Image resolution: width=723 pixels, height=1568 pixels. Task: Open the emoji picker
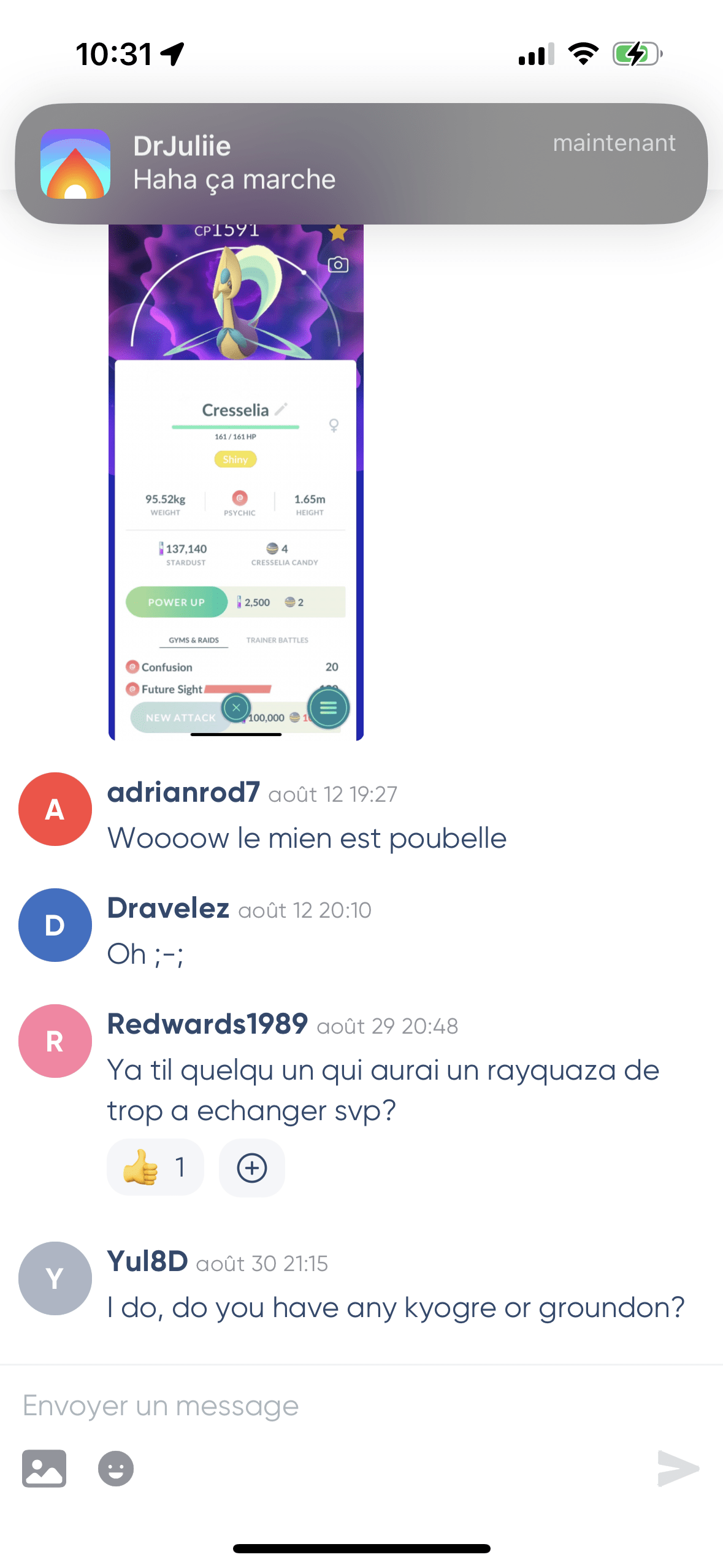[116, 1469]
